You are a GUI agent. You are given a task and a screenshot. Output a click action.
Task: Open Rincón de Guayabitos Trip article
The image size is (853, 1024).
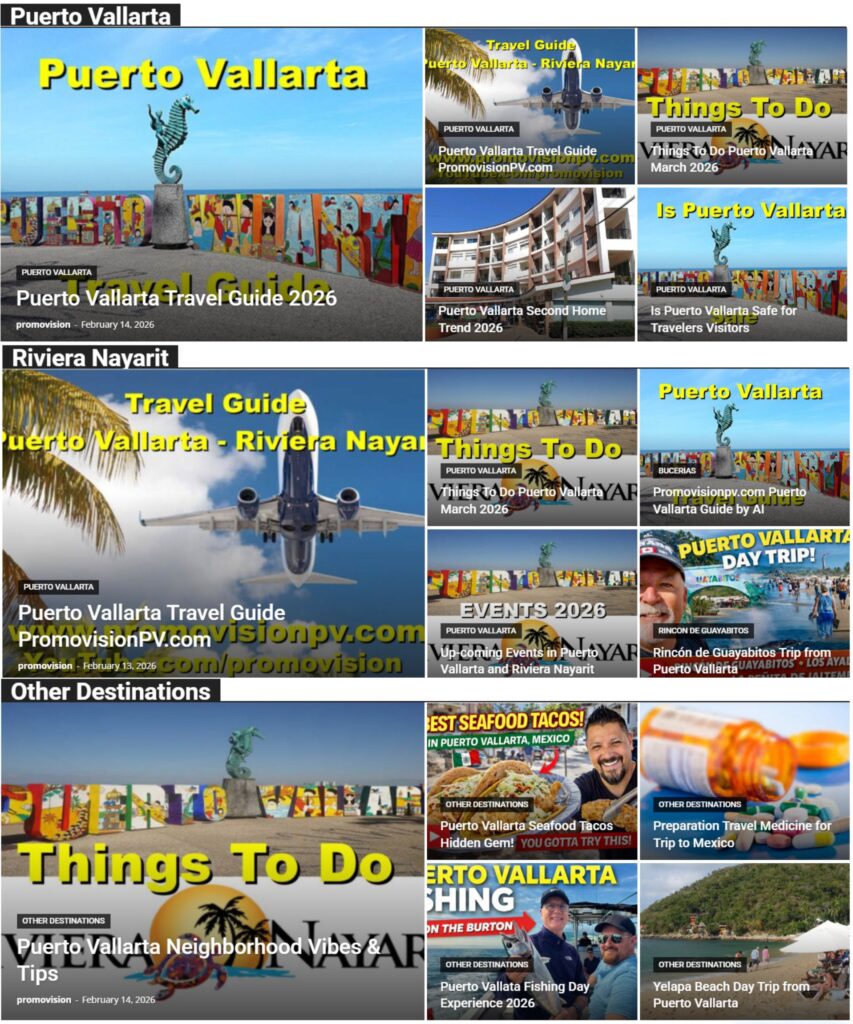point(741,660)
